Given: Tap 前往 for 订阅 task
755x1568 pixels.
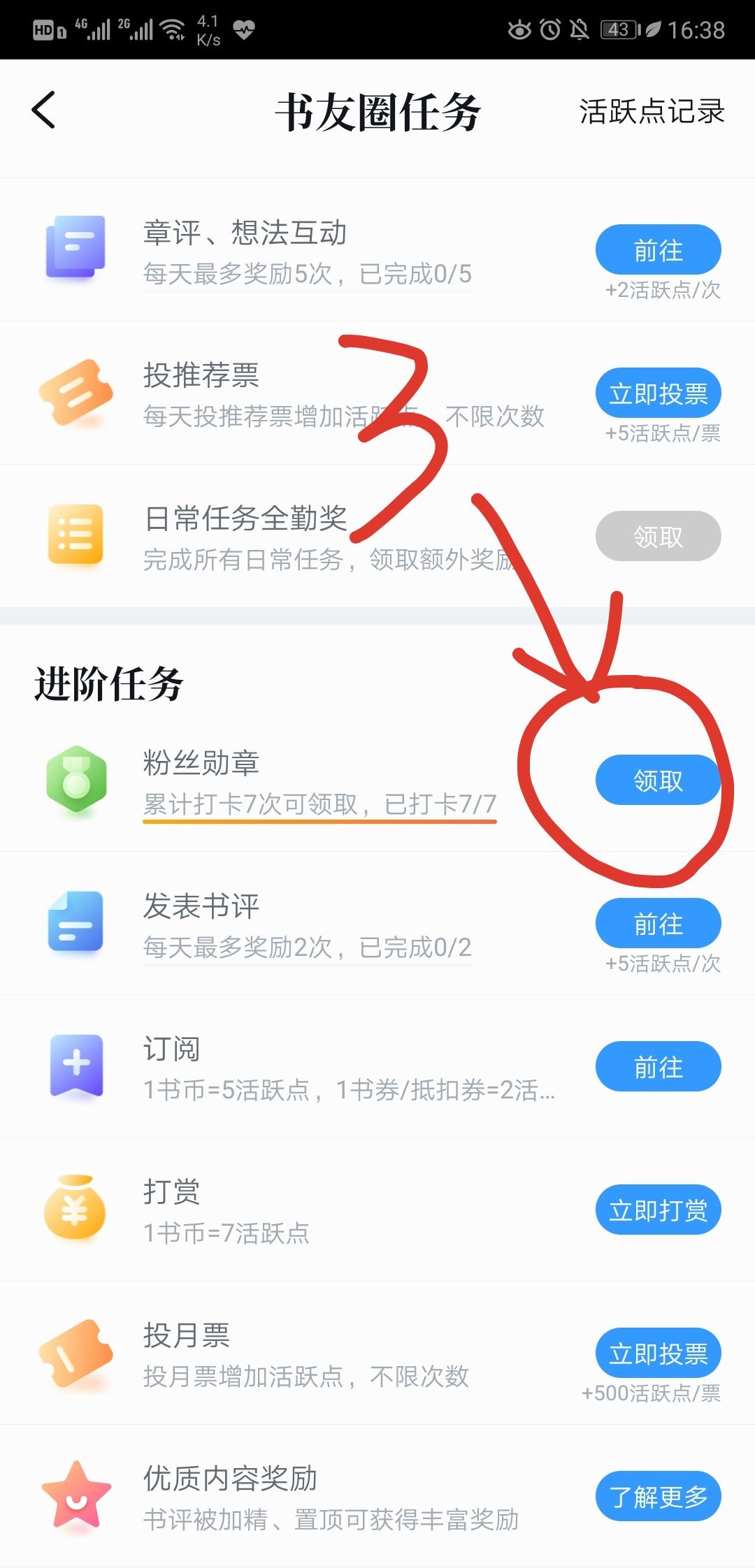Looking at the screenshot, I should pos(658,1067).
